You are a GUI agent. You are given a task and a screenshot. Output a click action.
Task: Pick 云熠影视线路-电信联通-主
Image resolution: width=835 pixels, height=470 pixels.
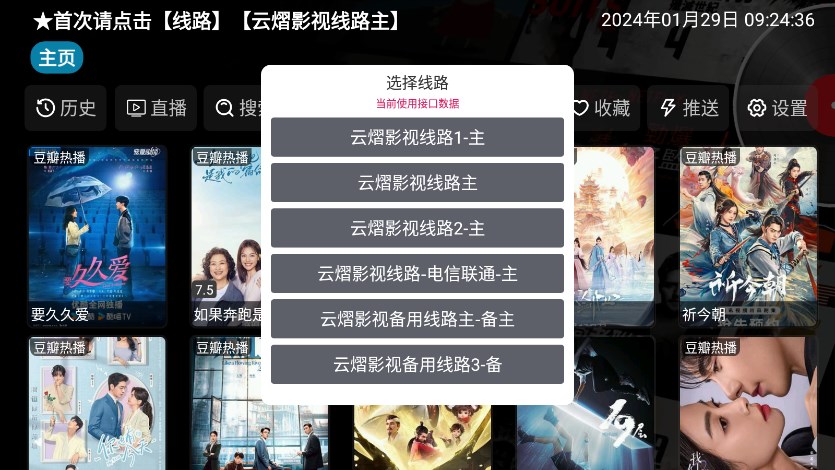click(x=417, y=273)
